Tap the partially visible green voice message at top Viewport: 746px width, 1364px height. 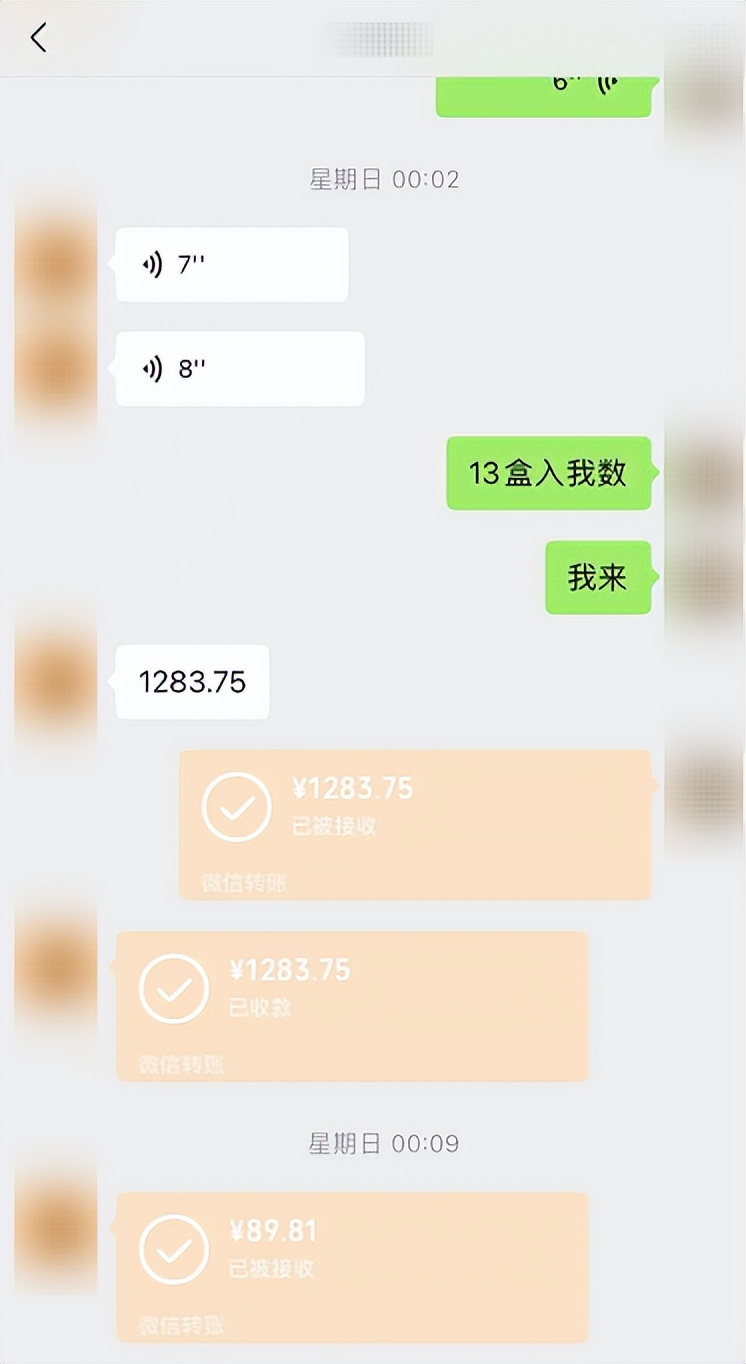point(543,90)
